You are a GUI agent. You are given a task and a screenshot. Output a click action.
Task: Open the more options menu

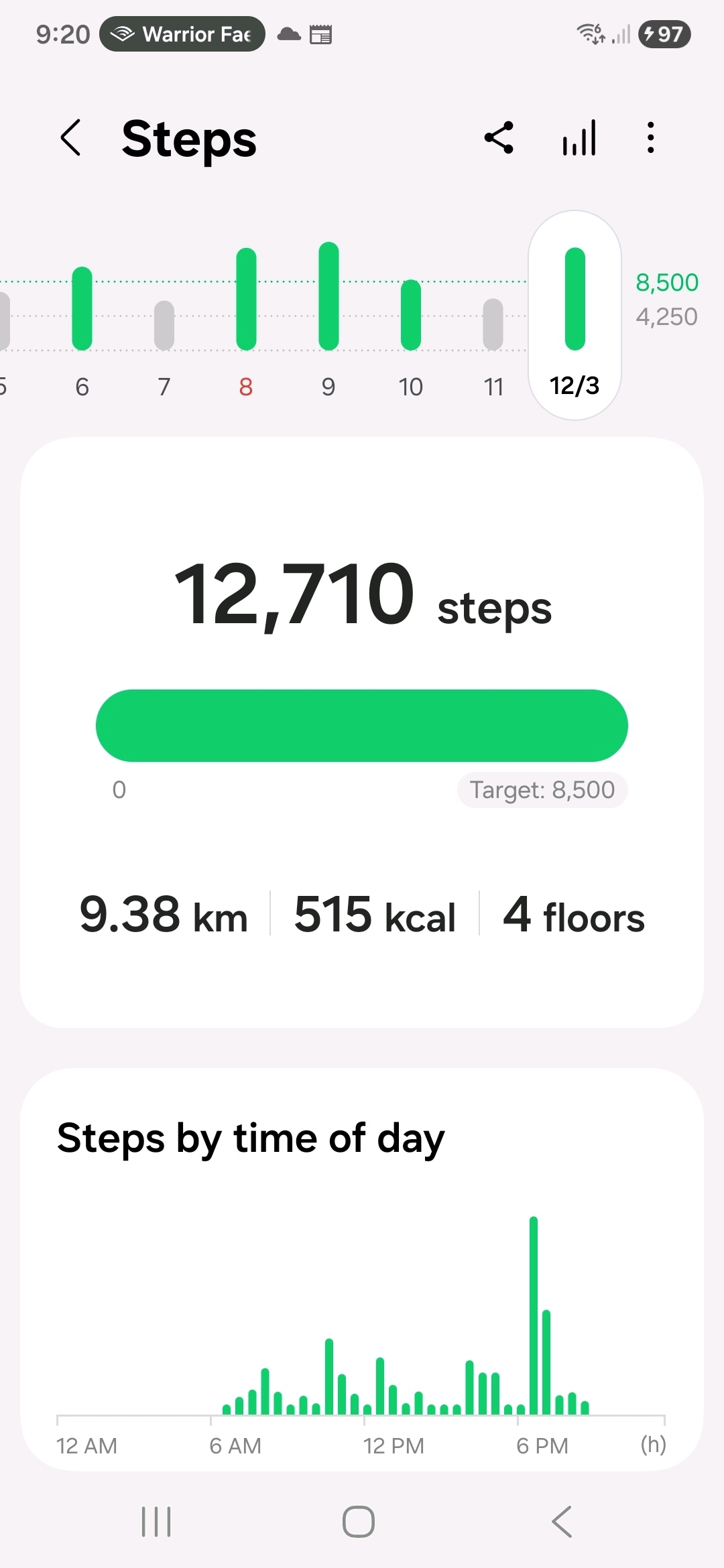[650, 138]
